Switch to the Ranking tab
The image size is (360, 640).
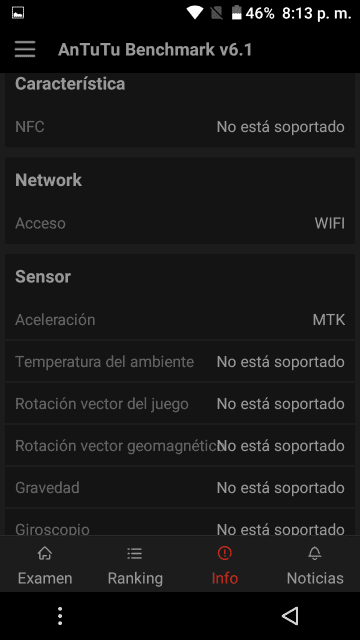point(135,566)
